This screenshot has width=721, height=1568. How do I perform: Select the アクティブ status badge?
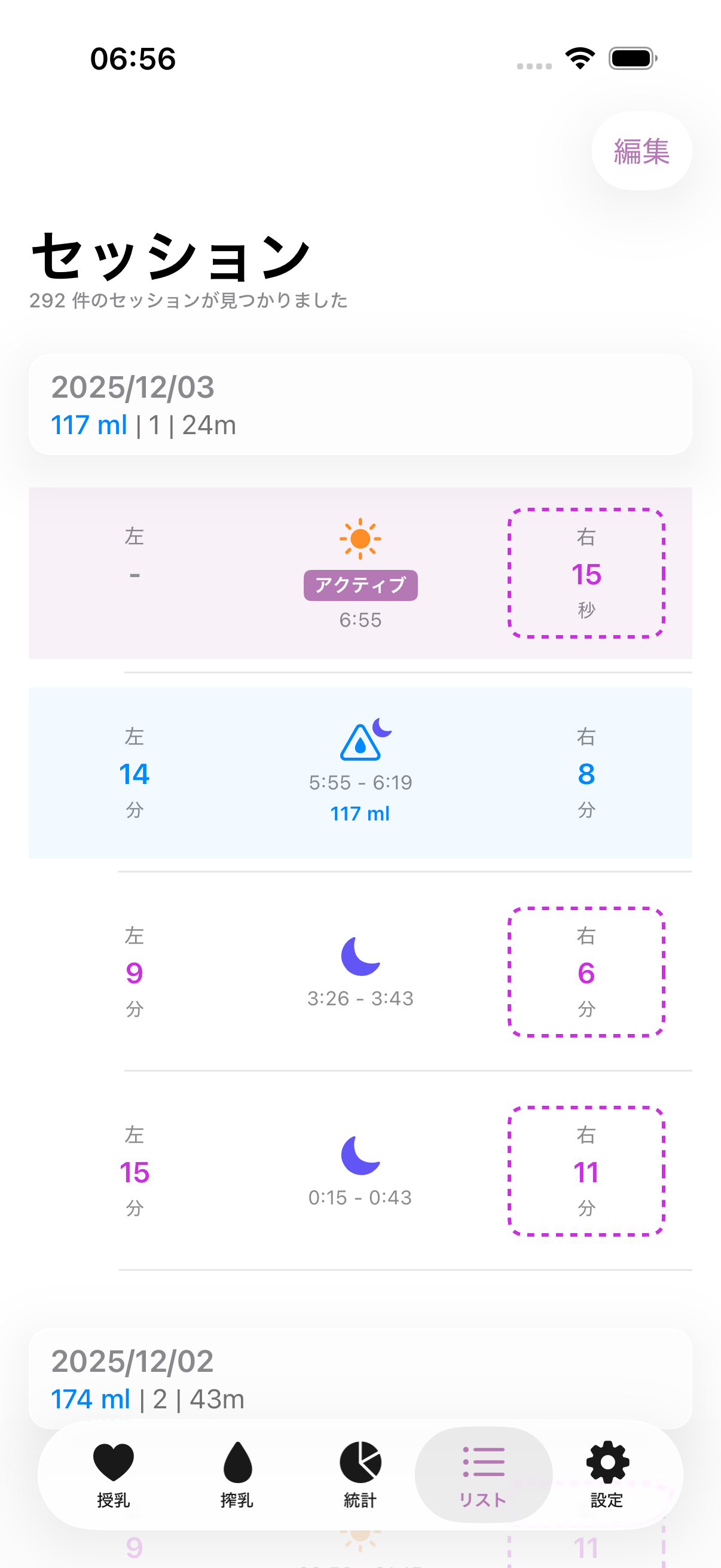pyautogui.click(x=360, y=584)
